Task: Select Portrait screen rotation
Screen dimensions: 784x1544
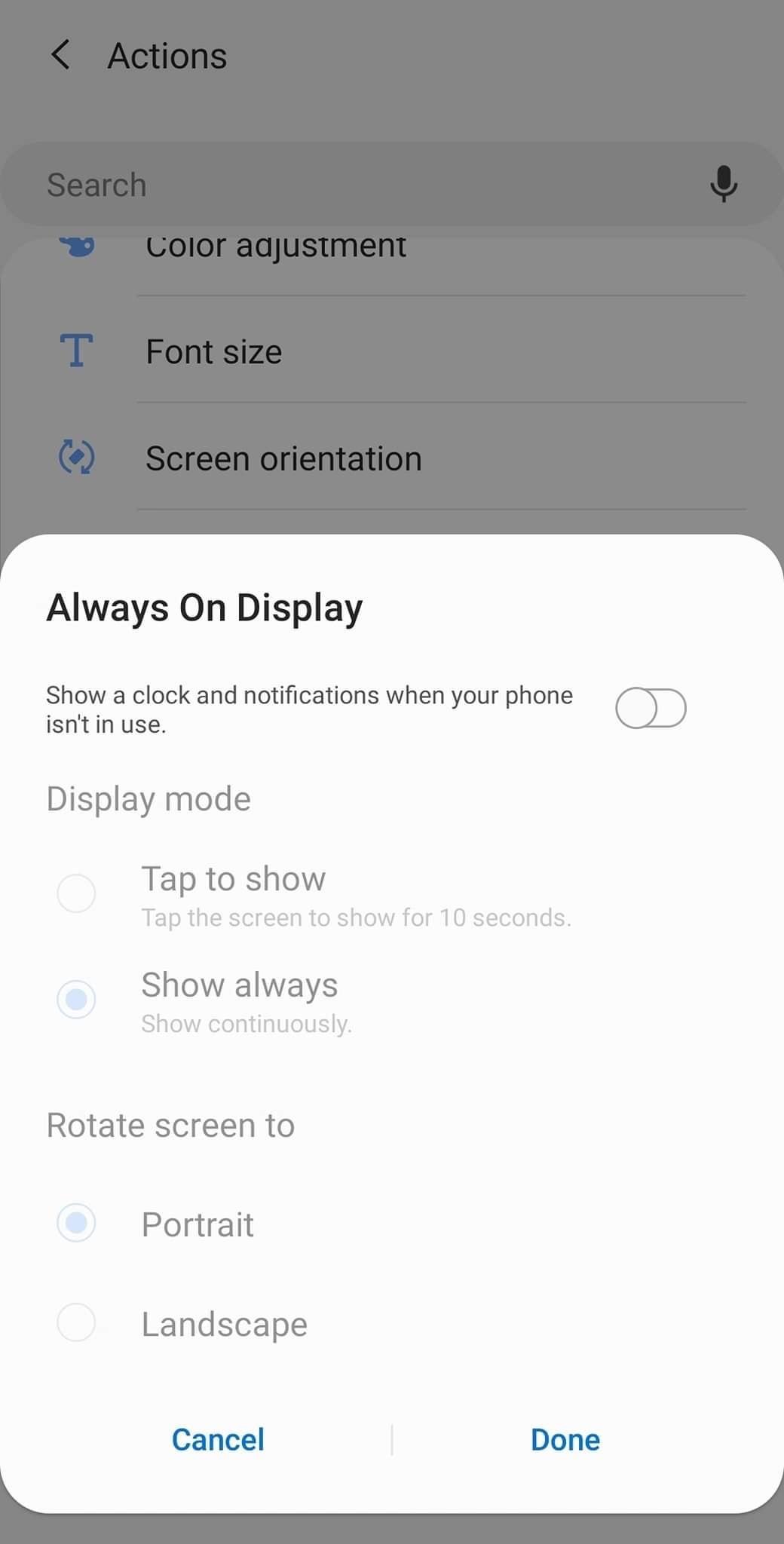Action: pos(76,1222)
